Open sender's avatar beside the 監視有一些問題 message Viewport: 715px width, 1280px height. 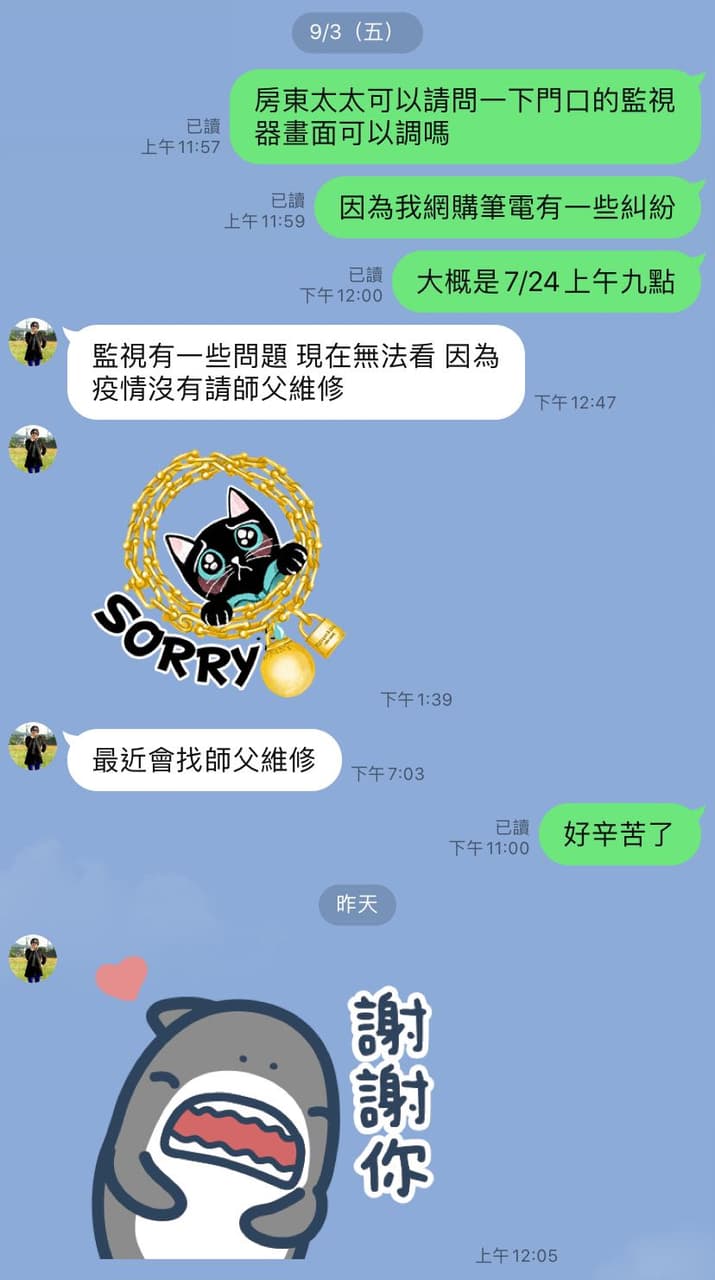point(33,343)
